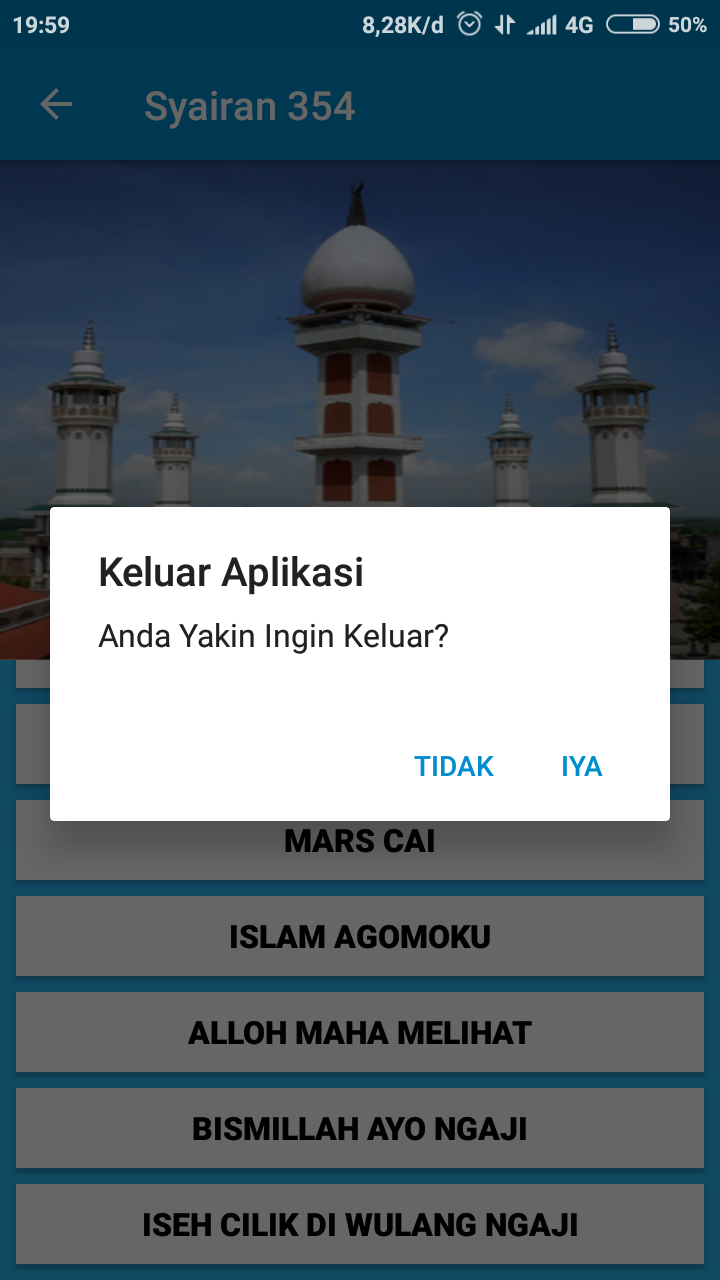Select ISEH CILIK DI WULANG NGAJI

[x=360, y=1224]
